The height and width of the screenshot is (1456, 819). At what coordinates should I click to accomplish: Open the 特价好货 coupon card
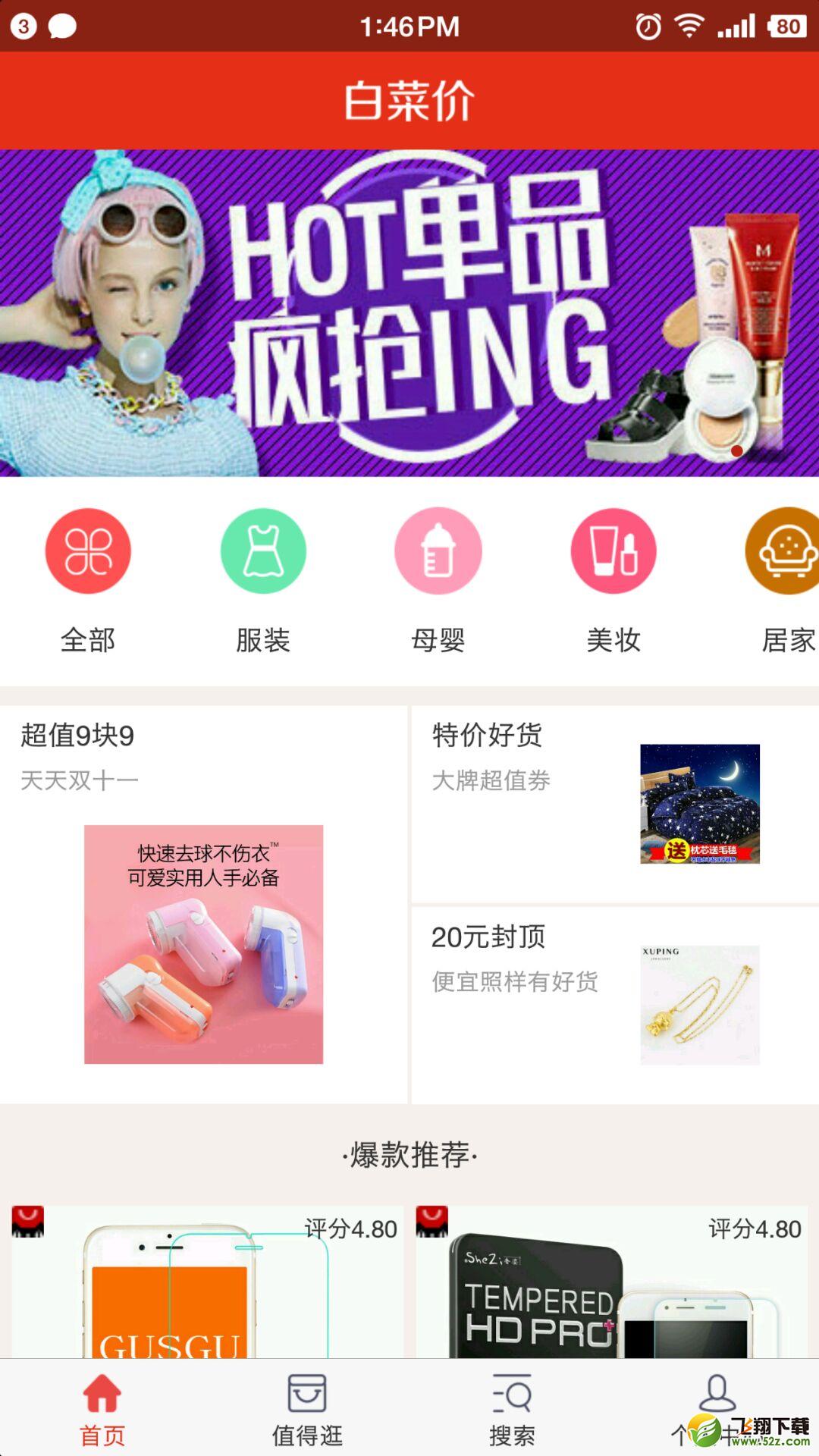[x=615, y=804]
